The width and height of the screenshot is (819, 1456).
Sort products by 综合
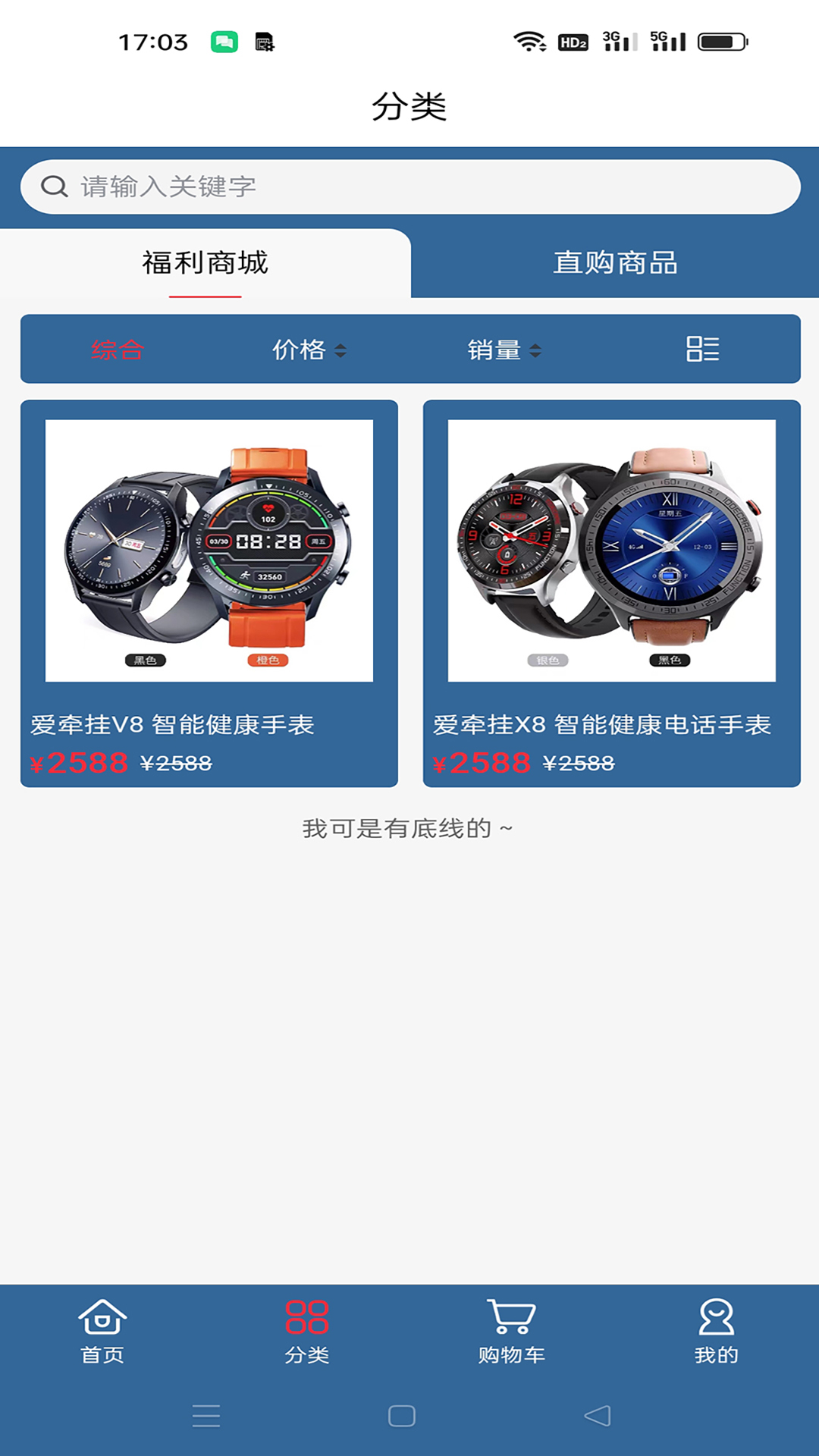(118, 350)
